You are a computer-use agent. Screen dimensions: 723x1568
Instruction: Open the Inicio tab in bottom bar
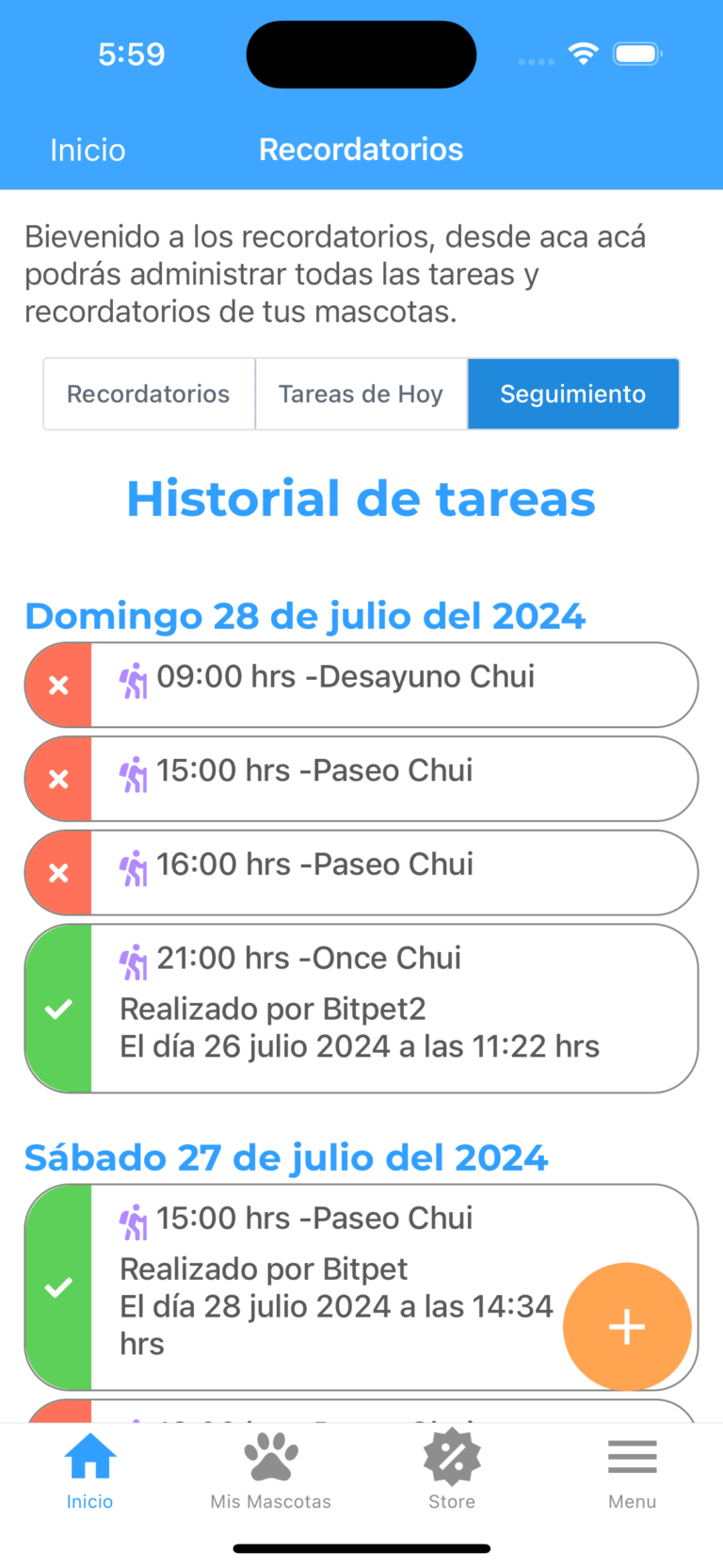pyautogui.click(x=89, y=1472)
